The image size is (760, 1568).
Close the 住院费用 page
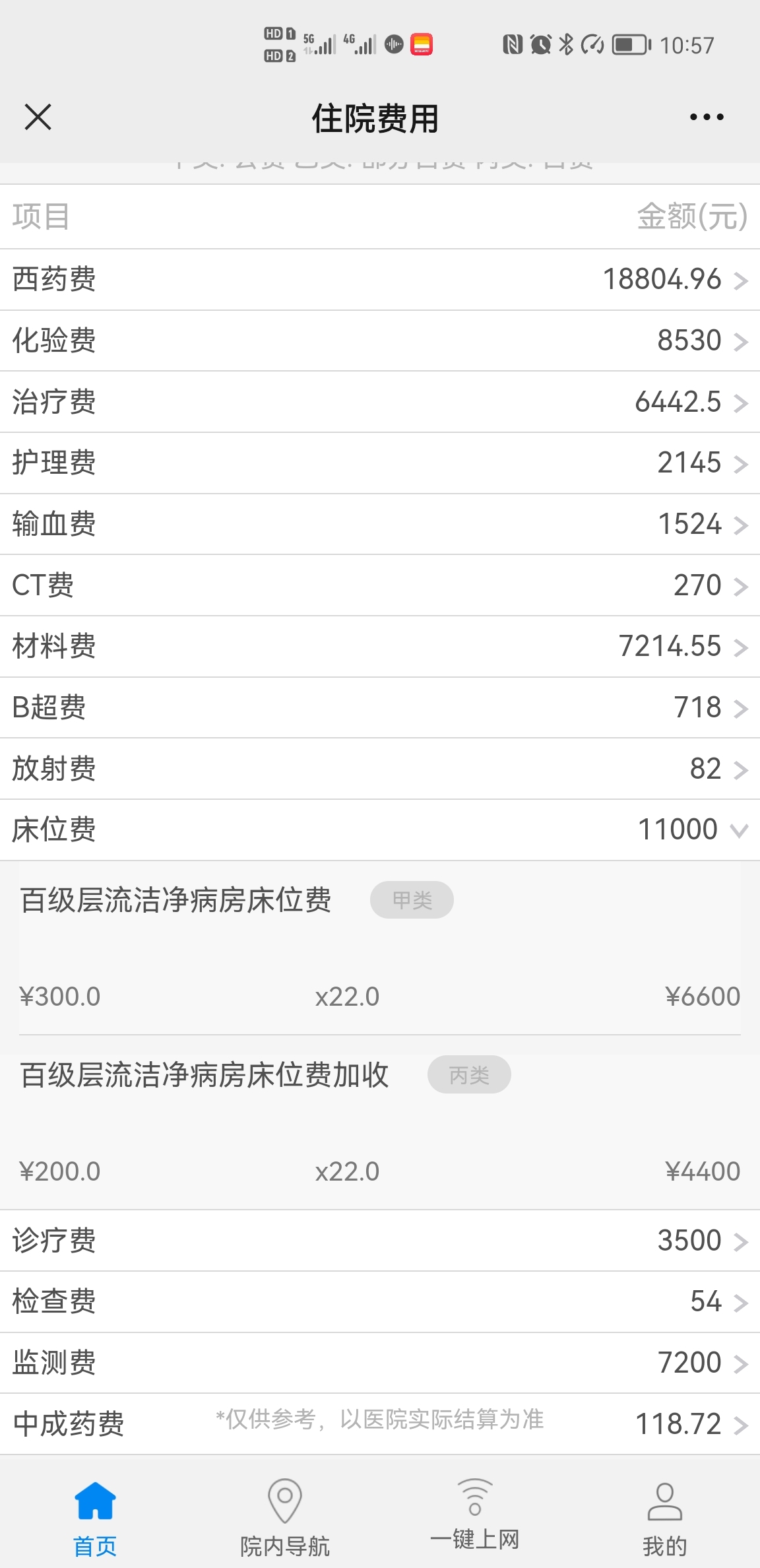38,117
